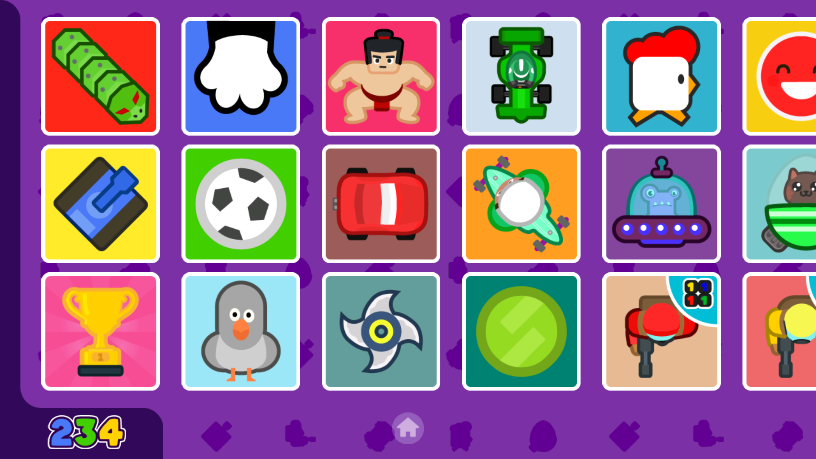Select the red smiley face game
This screenshot has width=816, height=459.
click(x=780, y=76)
